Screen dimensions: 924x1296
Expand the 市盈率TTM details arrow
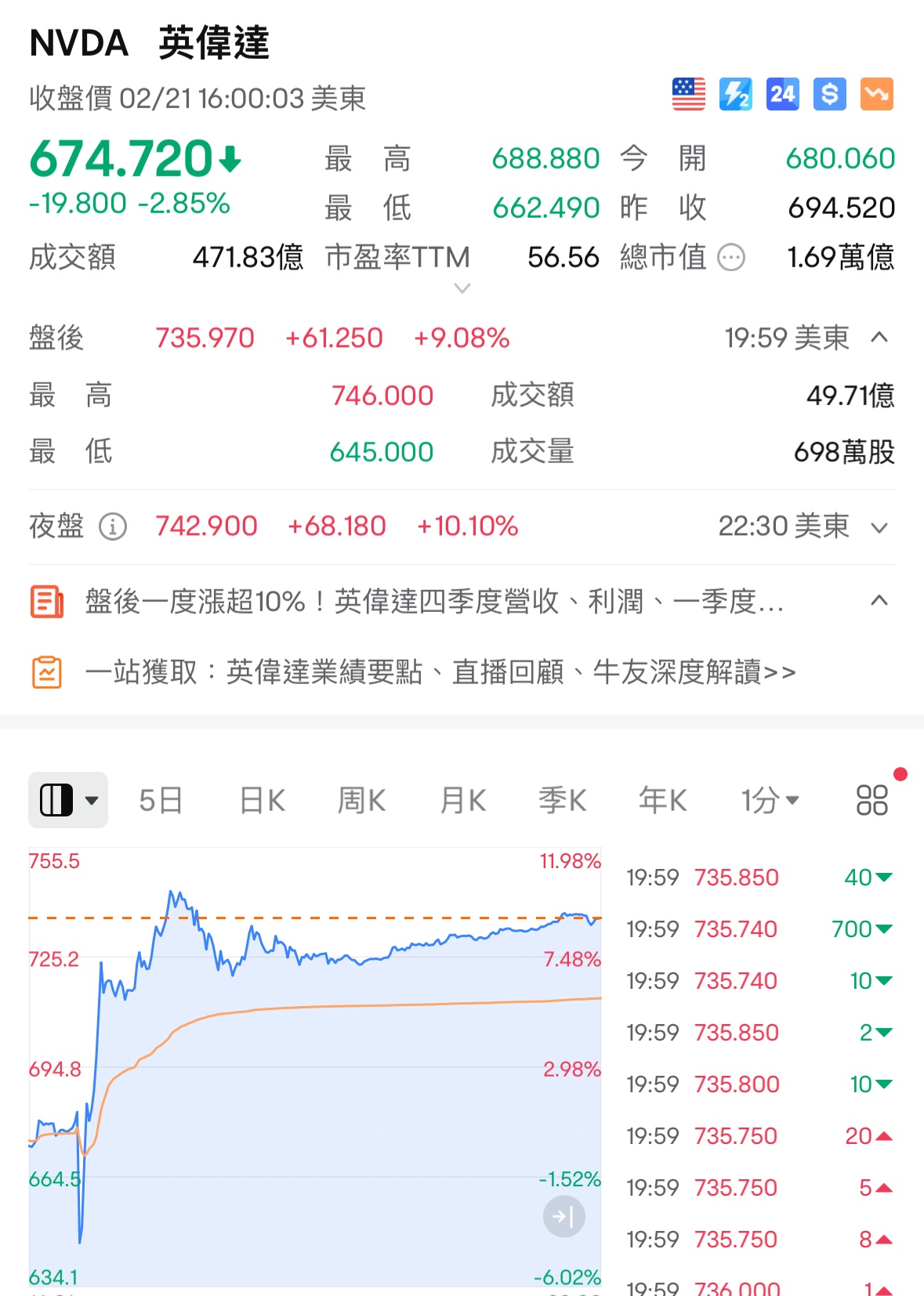tap(462, 289)
